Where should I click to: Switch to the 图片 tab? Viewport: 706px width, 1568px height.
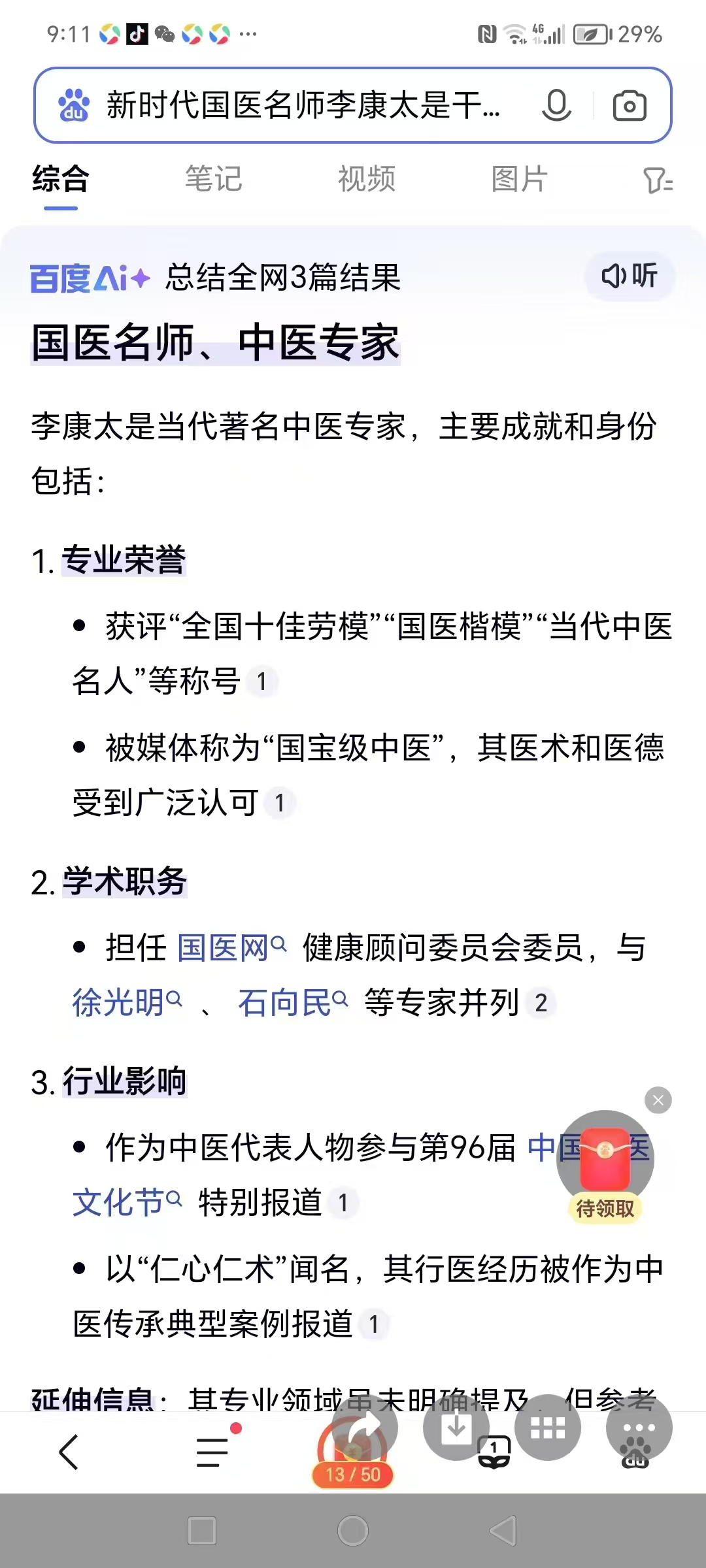point(519,179)
